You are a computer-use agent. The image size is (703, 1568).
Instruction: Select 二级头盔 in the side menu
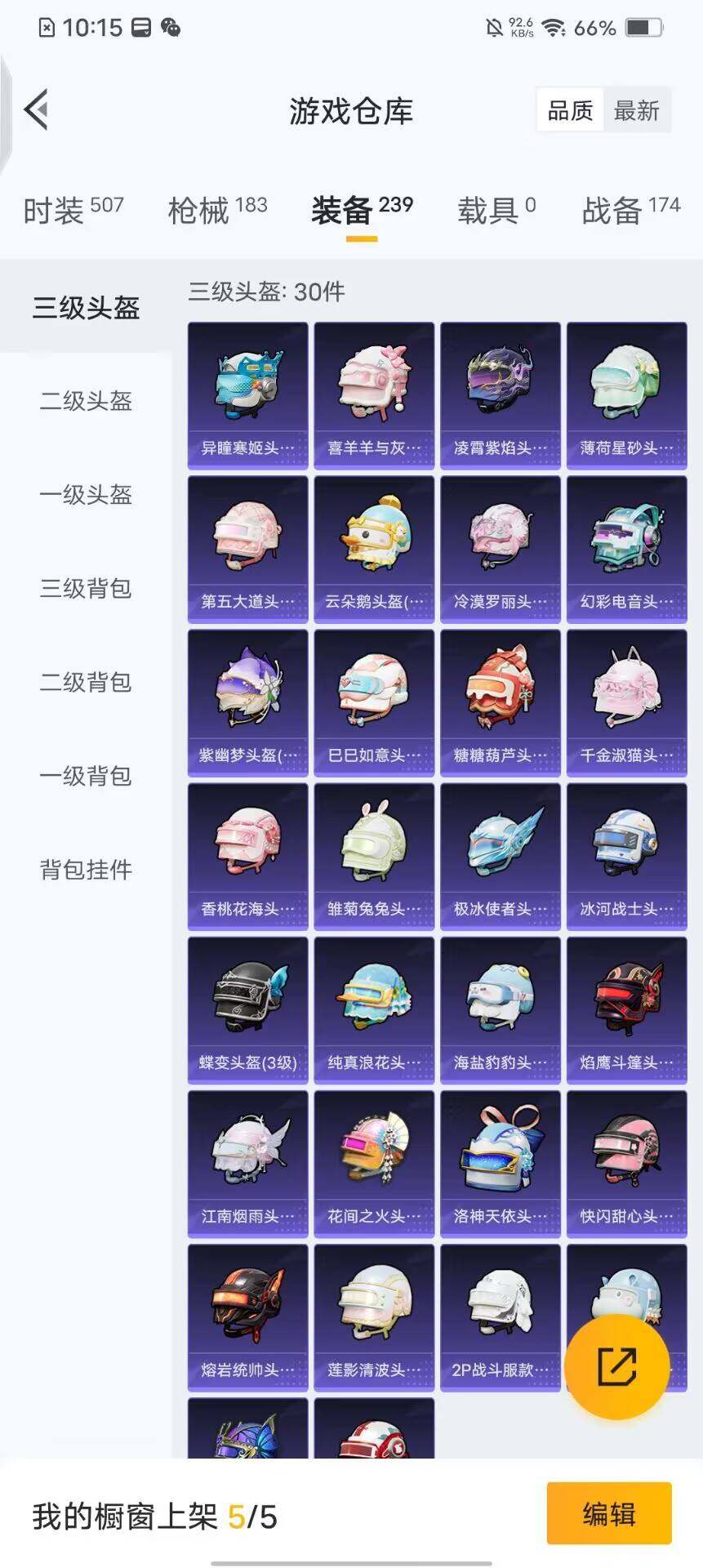(86, 401)
